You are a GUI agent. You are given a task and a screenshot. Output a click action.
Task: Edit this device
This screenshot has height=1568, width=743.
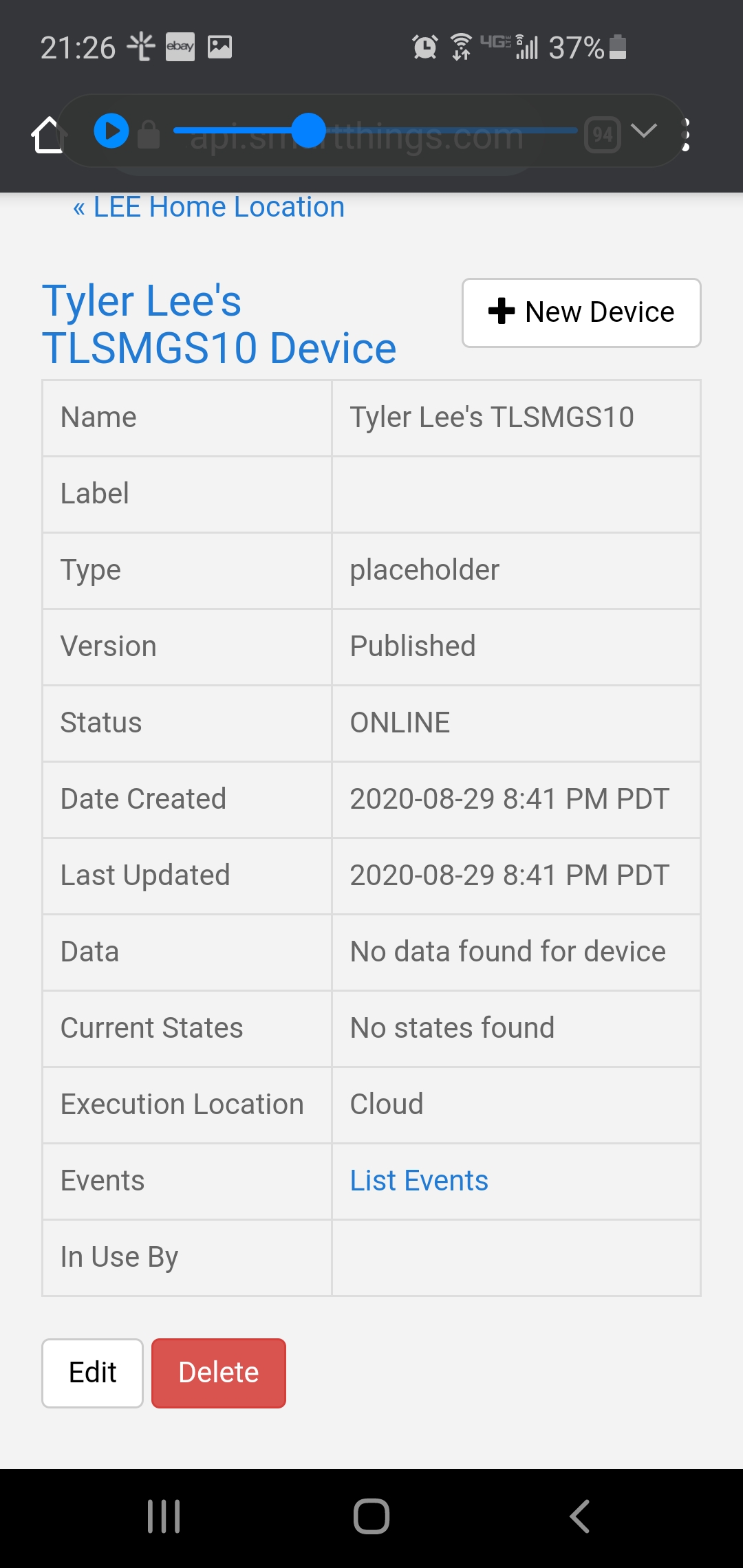[92, 1373]
